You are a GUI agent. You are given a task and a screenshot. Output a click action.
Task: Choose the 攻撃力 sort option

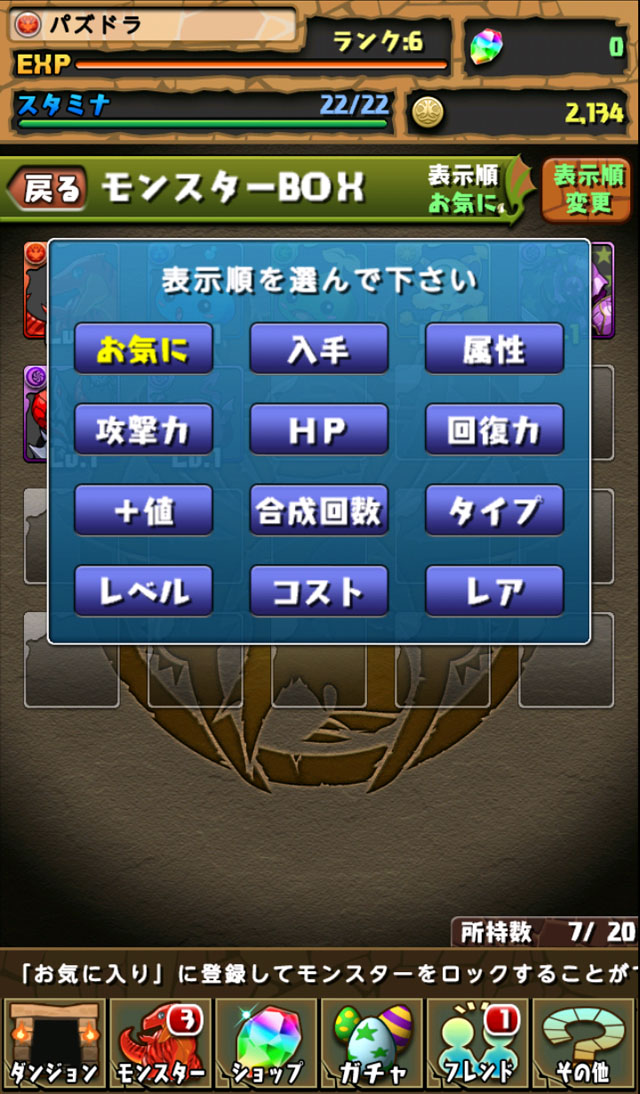143,429
